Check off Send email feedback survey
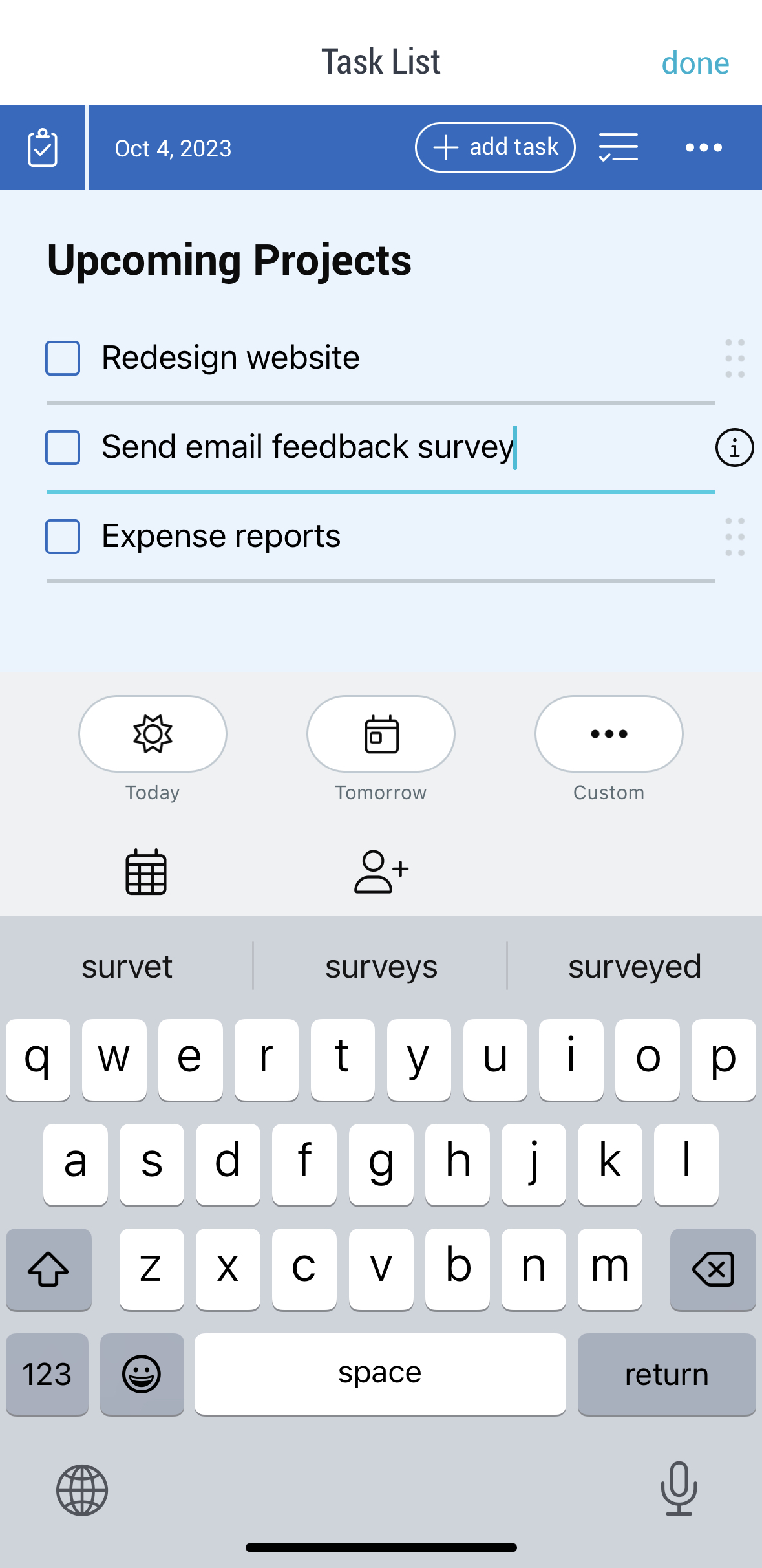Screen dimensions: 762x1568 click(63, 447)
